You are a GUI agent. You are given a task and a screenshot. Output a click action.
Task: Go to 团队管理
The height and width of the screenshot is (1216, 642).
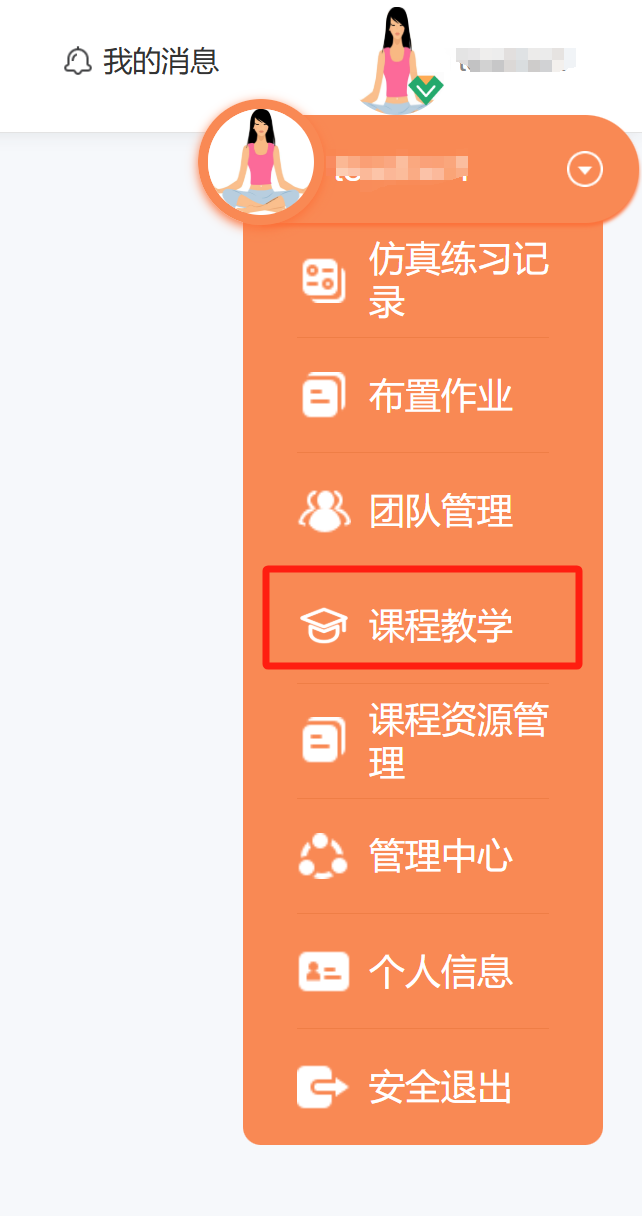coord(423,511)
